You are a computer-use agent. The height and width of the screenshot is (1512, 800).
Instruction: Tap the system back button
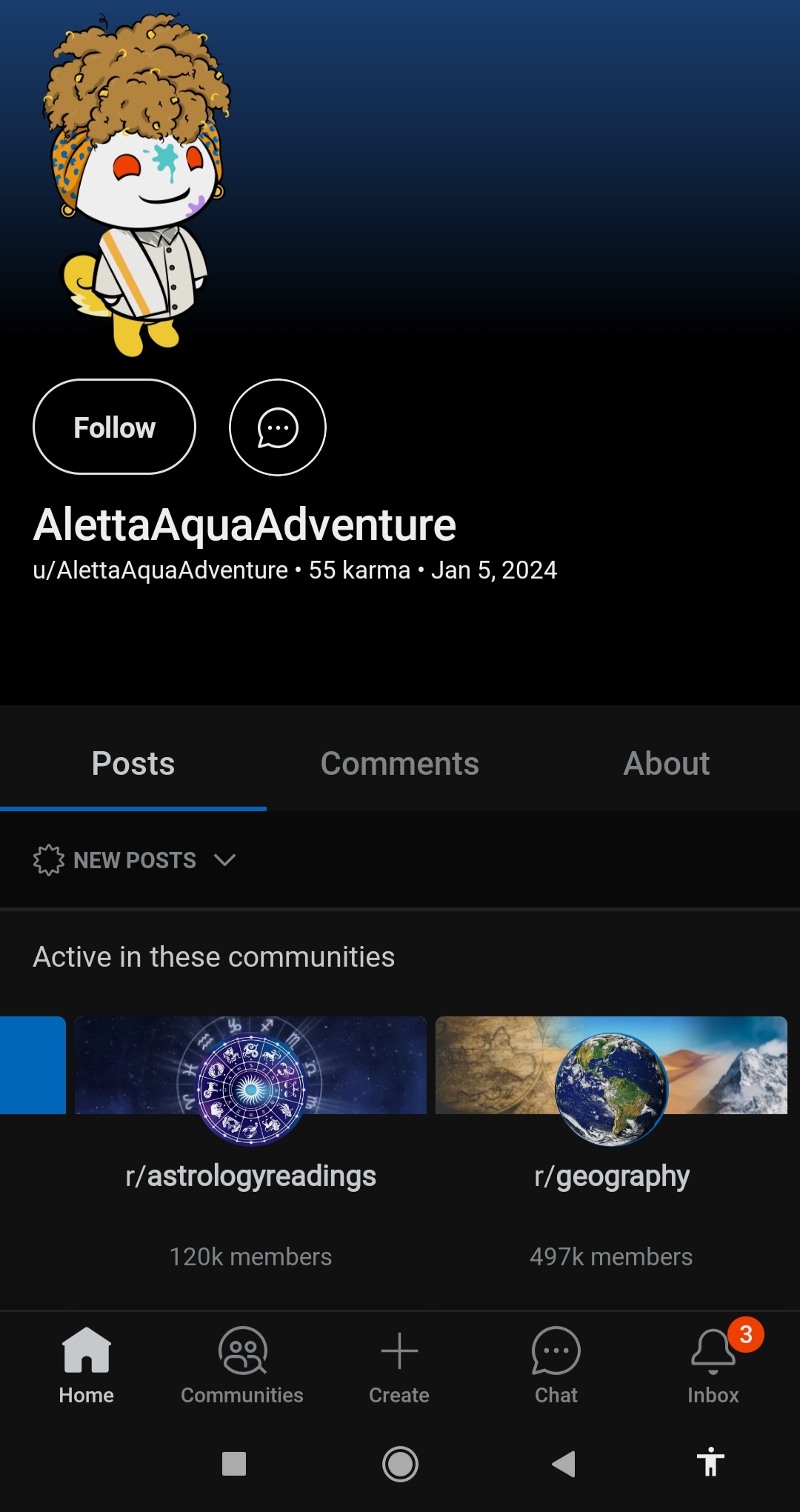[x=564, y=1464]
